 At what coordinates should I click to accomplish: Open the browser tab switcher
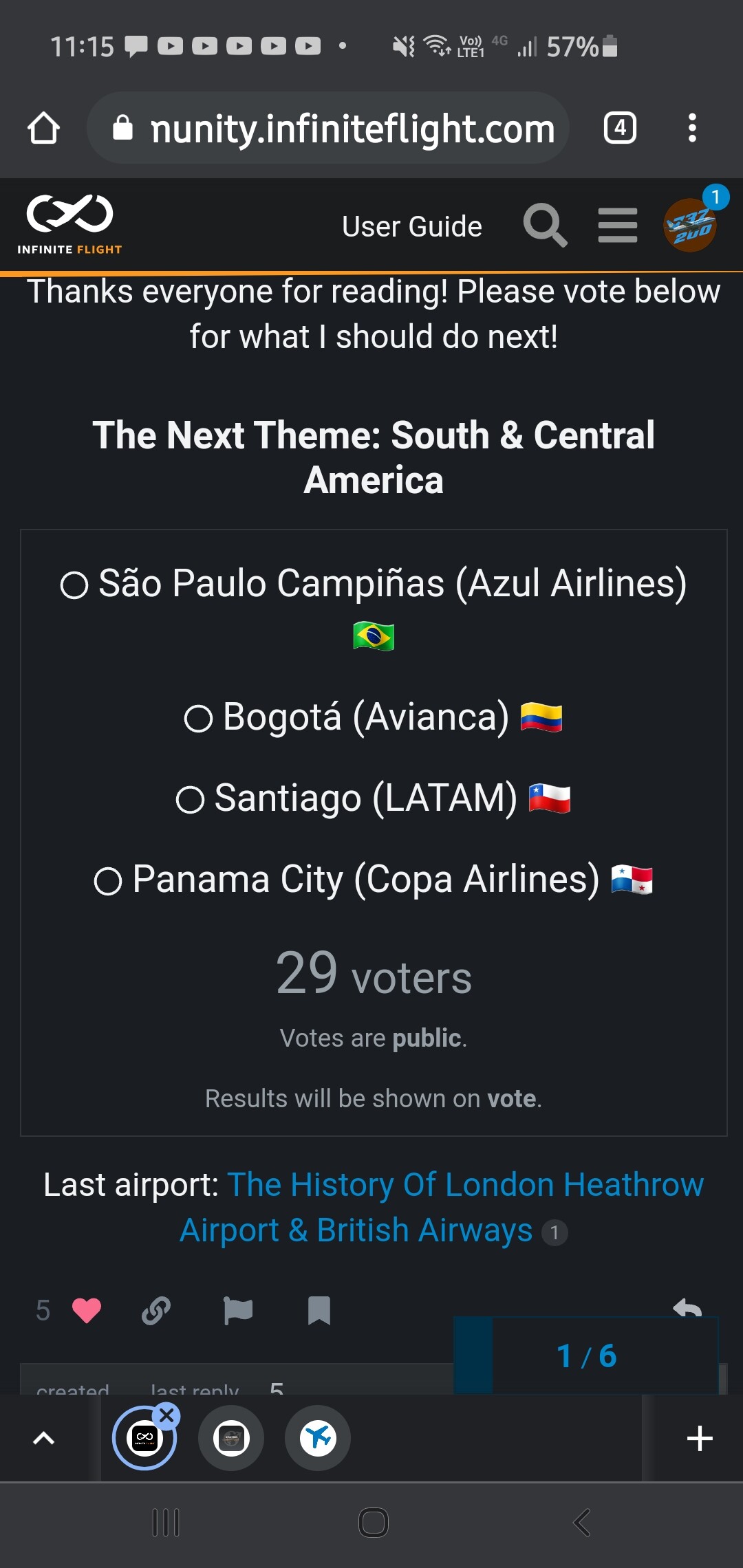(x=620, y=128)
